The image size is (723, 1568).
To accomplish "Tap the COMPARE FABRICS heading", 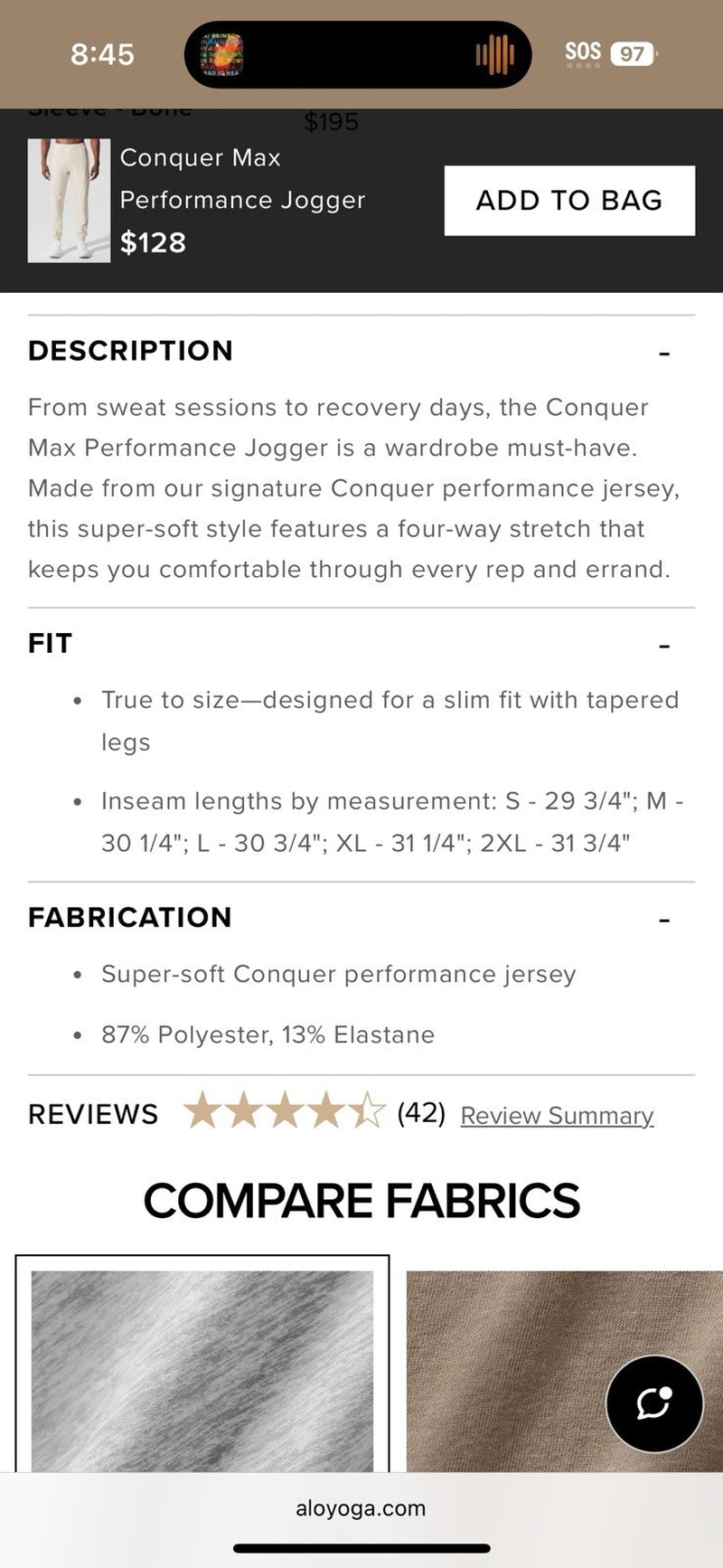I will 361,1201.
